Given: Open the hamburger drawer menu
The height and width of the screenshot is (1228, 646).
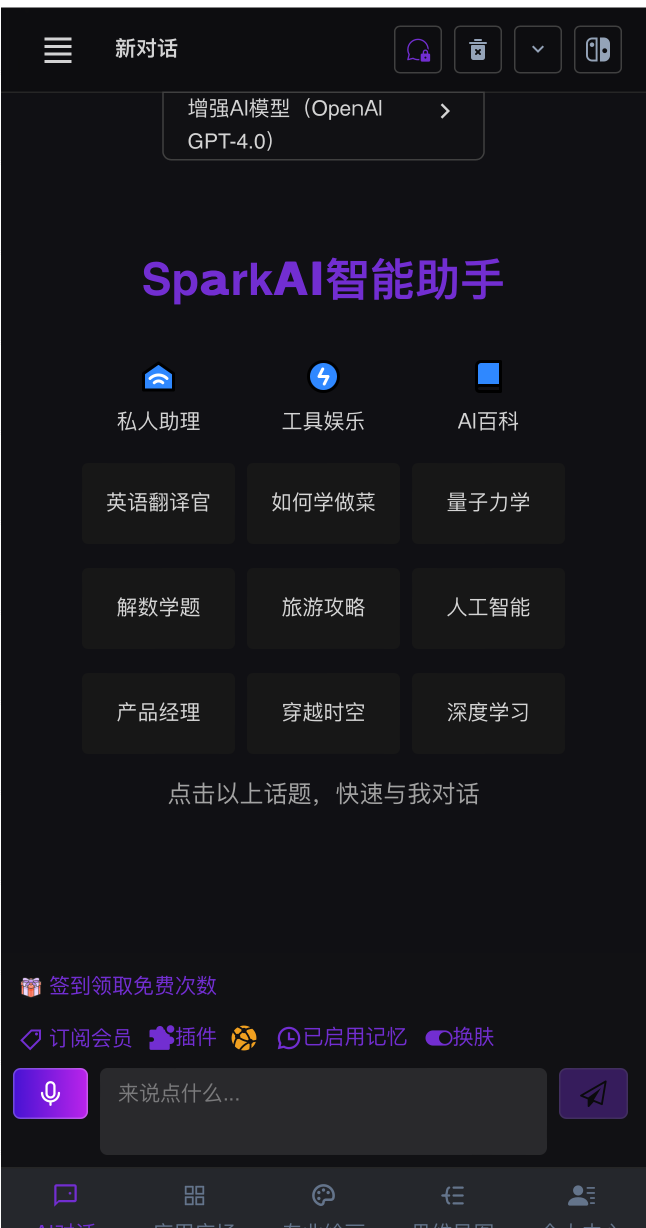Looking at the screenshot, I should click(x=58, y=49).
